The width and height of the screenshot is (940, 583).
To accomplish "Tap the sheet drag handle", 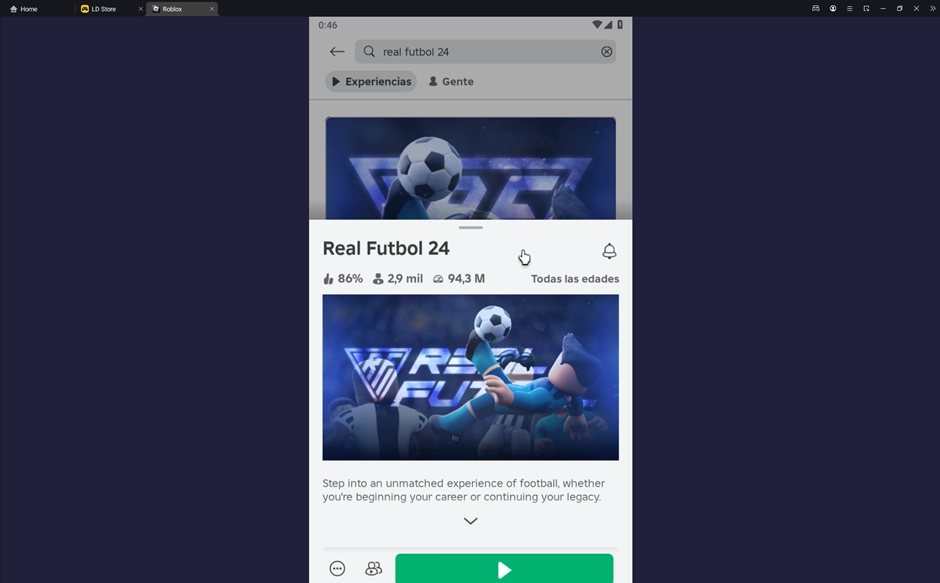I will tap(470, 228).
